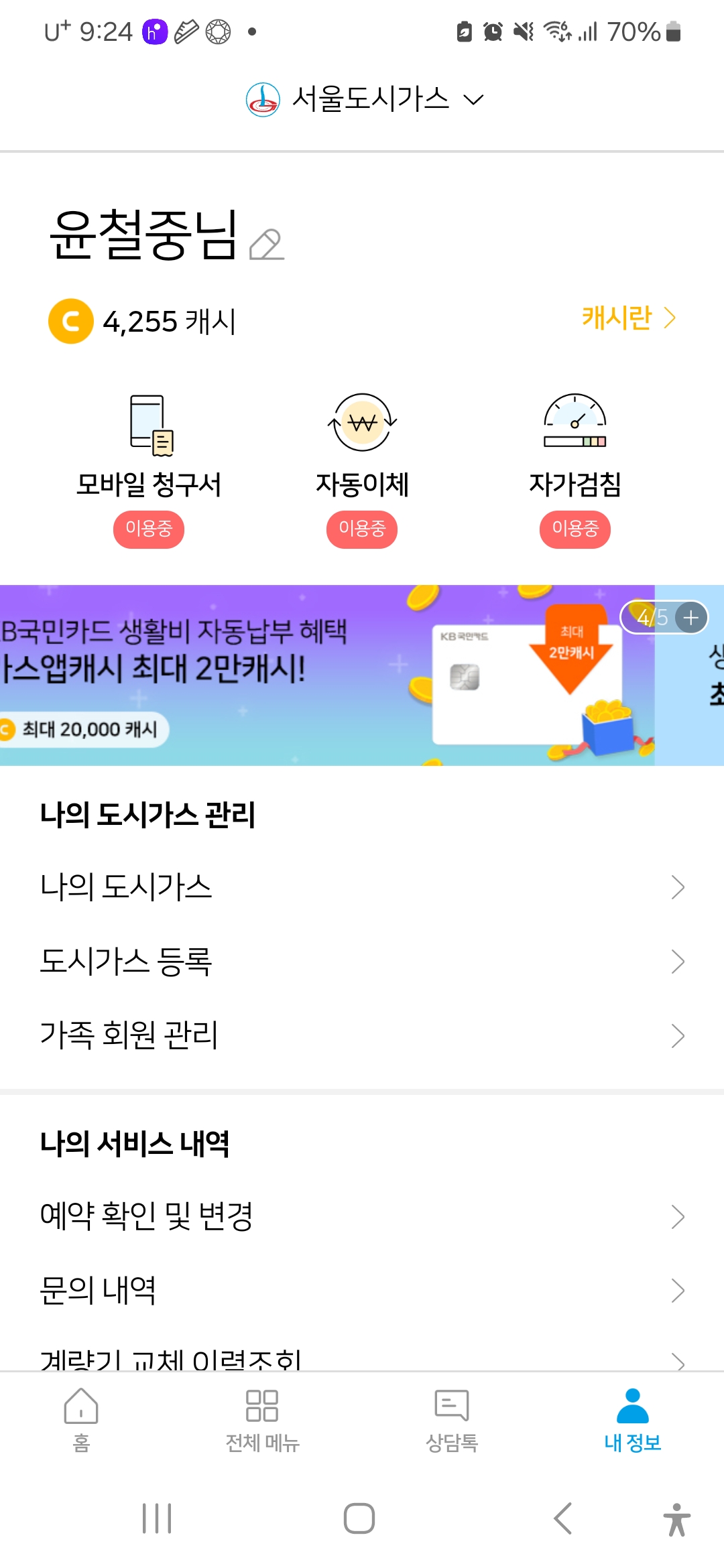Open the 캐시란 link
This screenshot has height=1568, width=724.
coord(628,318)
